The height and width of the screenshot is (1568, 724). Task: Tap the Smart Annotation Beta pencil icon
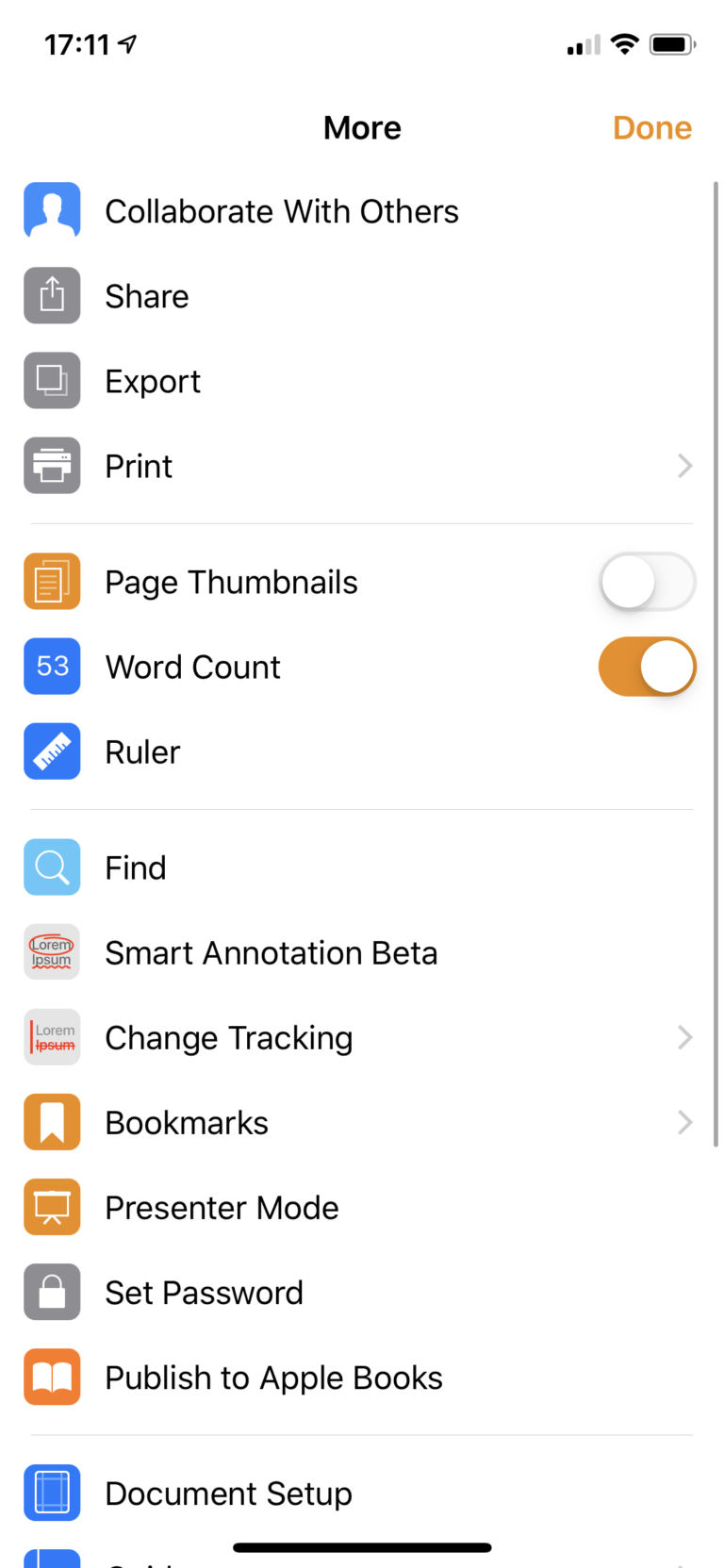tap(52, 951)
